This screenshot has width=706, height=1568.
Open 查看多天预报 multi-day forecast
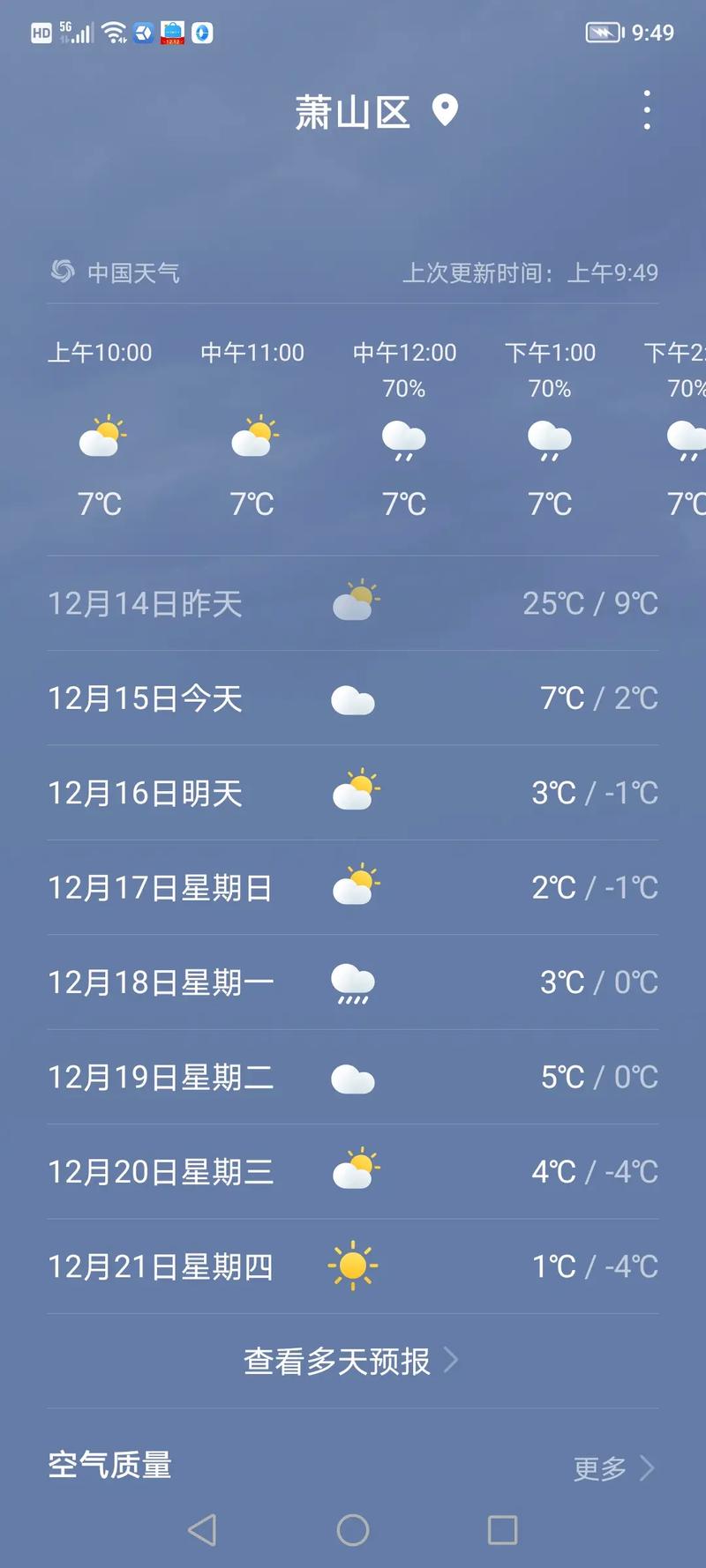(x=335, y=1362)
